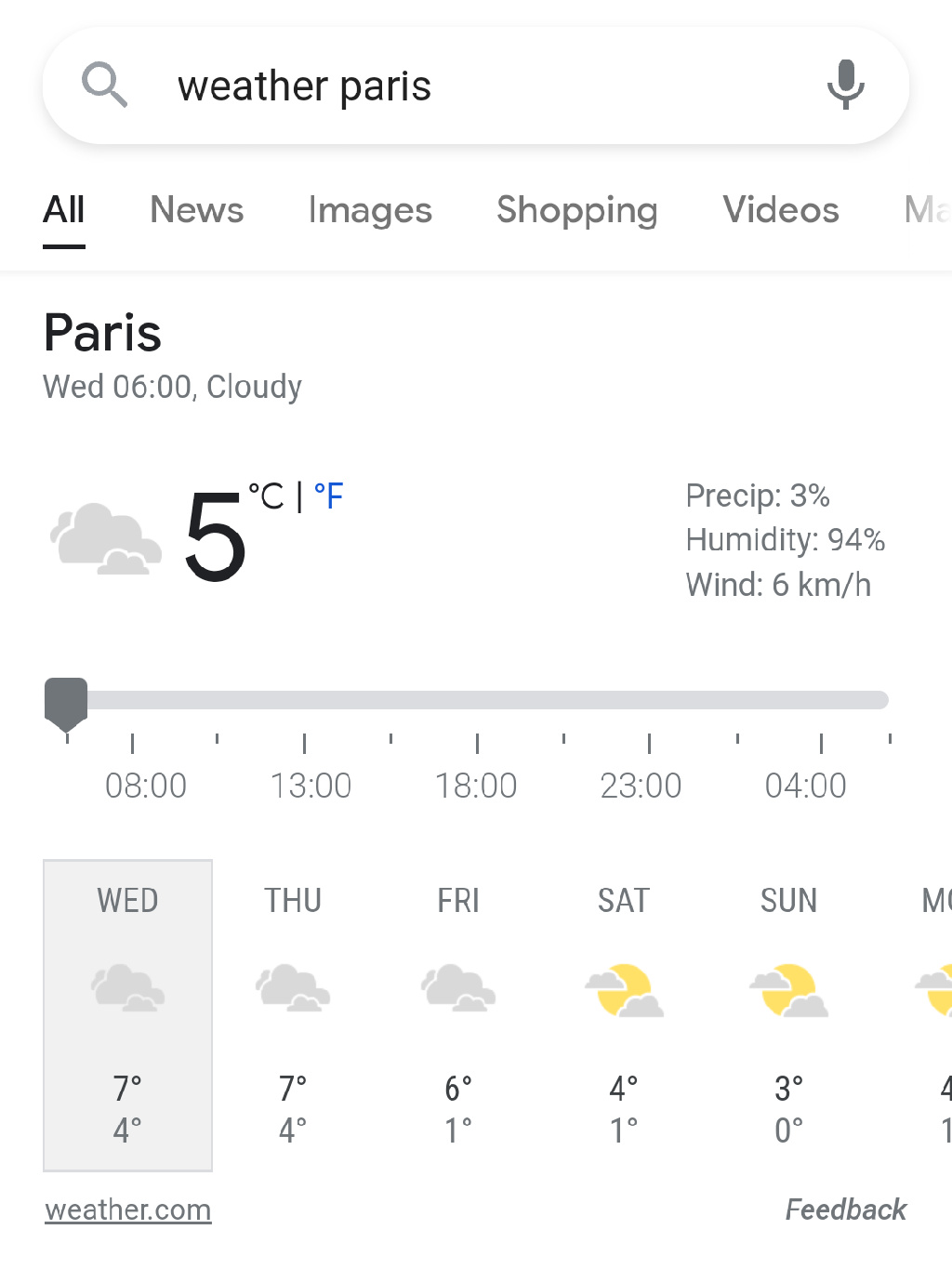Viewport: 952px width, 1269px height.
Task: View Thursday's forecast
Action: pos(293,1014)
